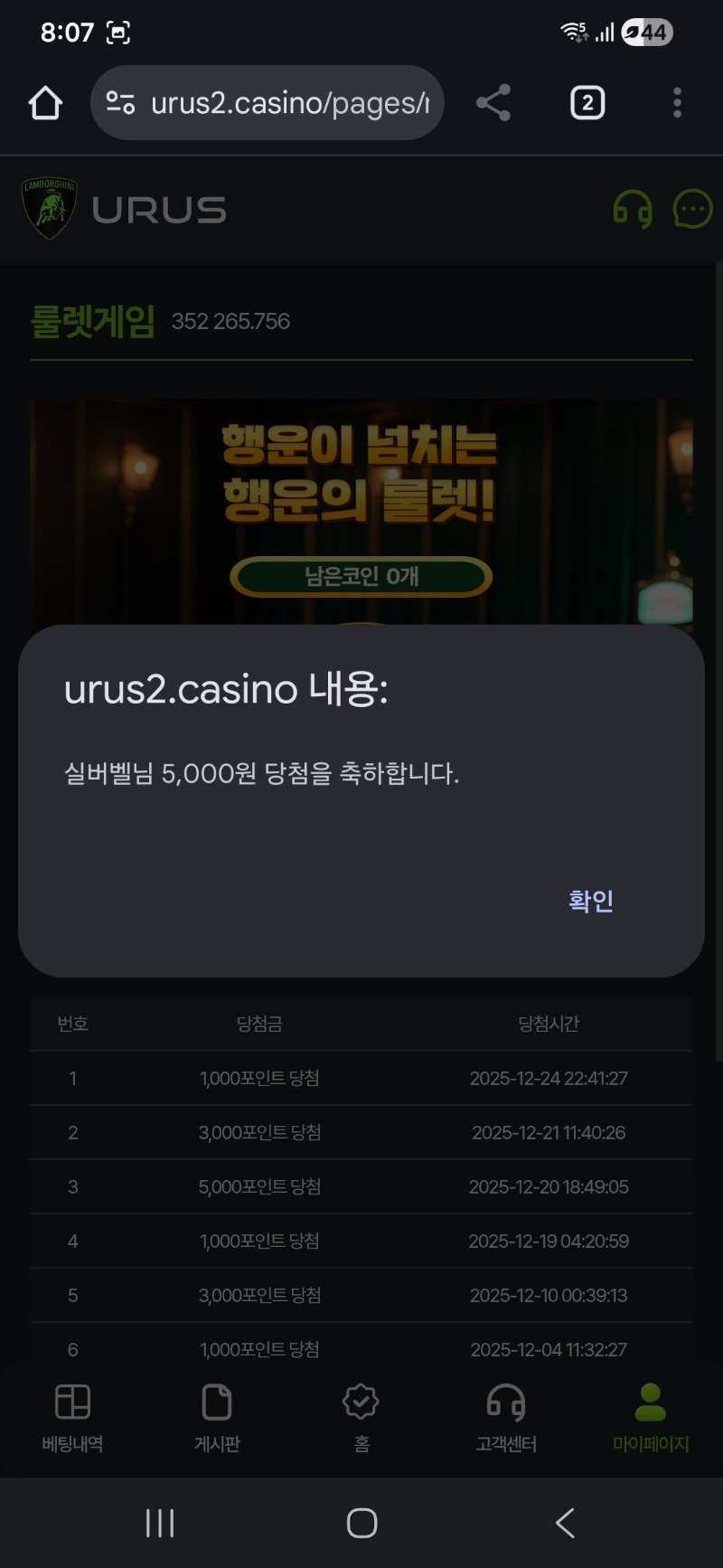
Task: Open the headset support icon in header
Action: [x=633, y=210]
